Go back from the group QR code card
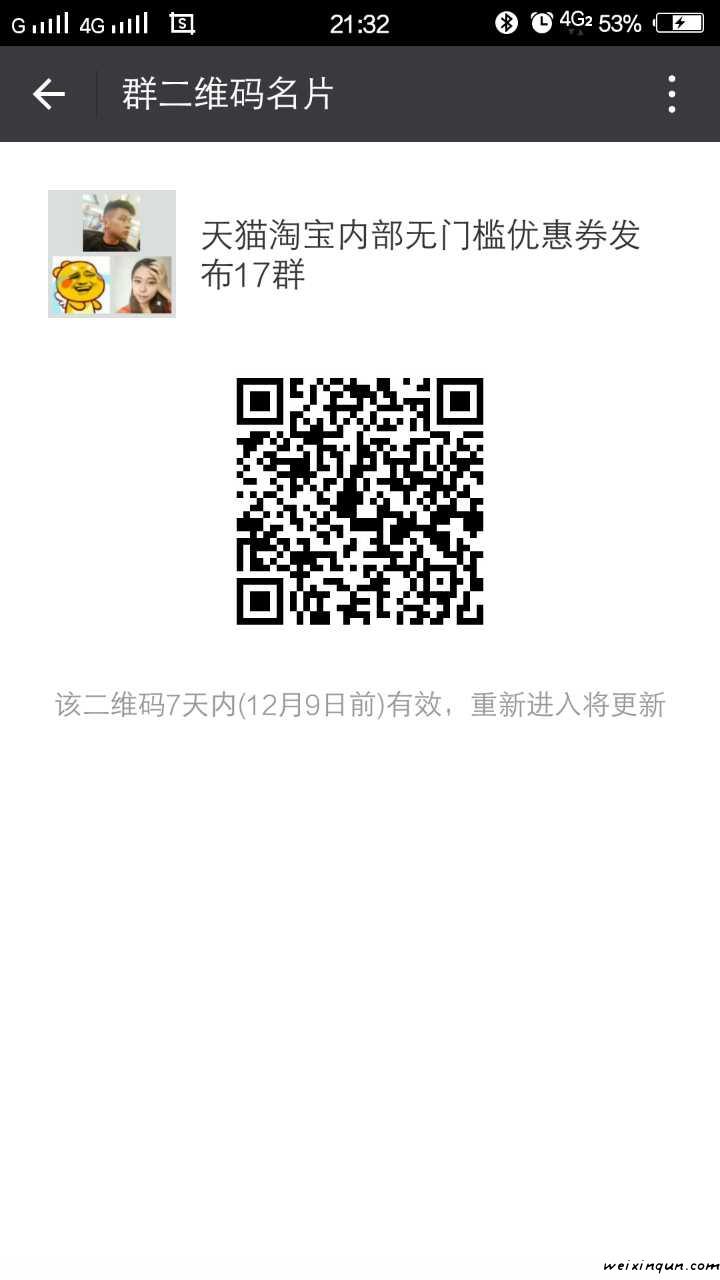720x1280 pixels. coord(48,94)
